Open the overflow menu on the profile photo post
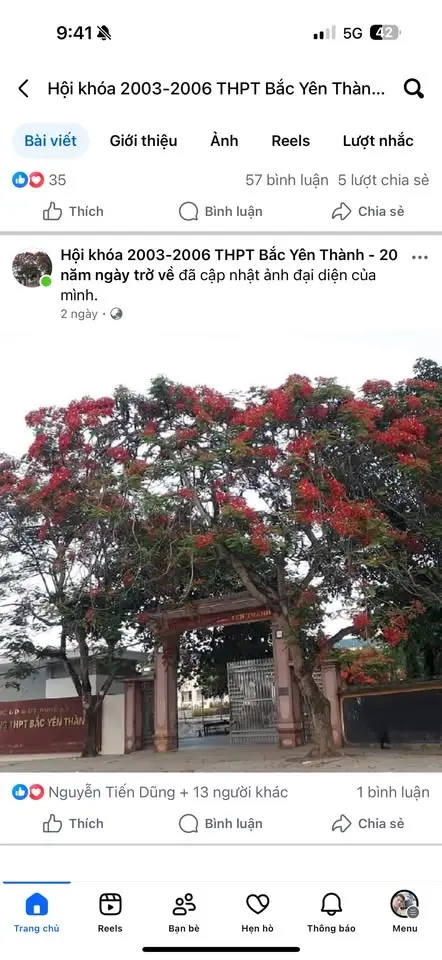Screen dimensions: 442x960 [419, 257]
